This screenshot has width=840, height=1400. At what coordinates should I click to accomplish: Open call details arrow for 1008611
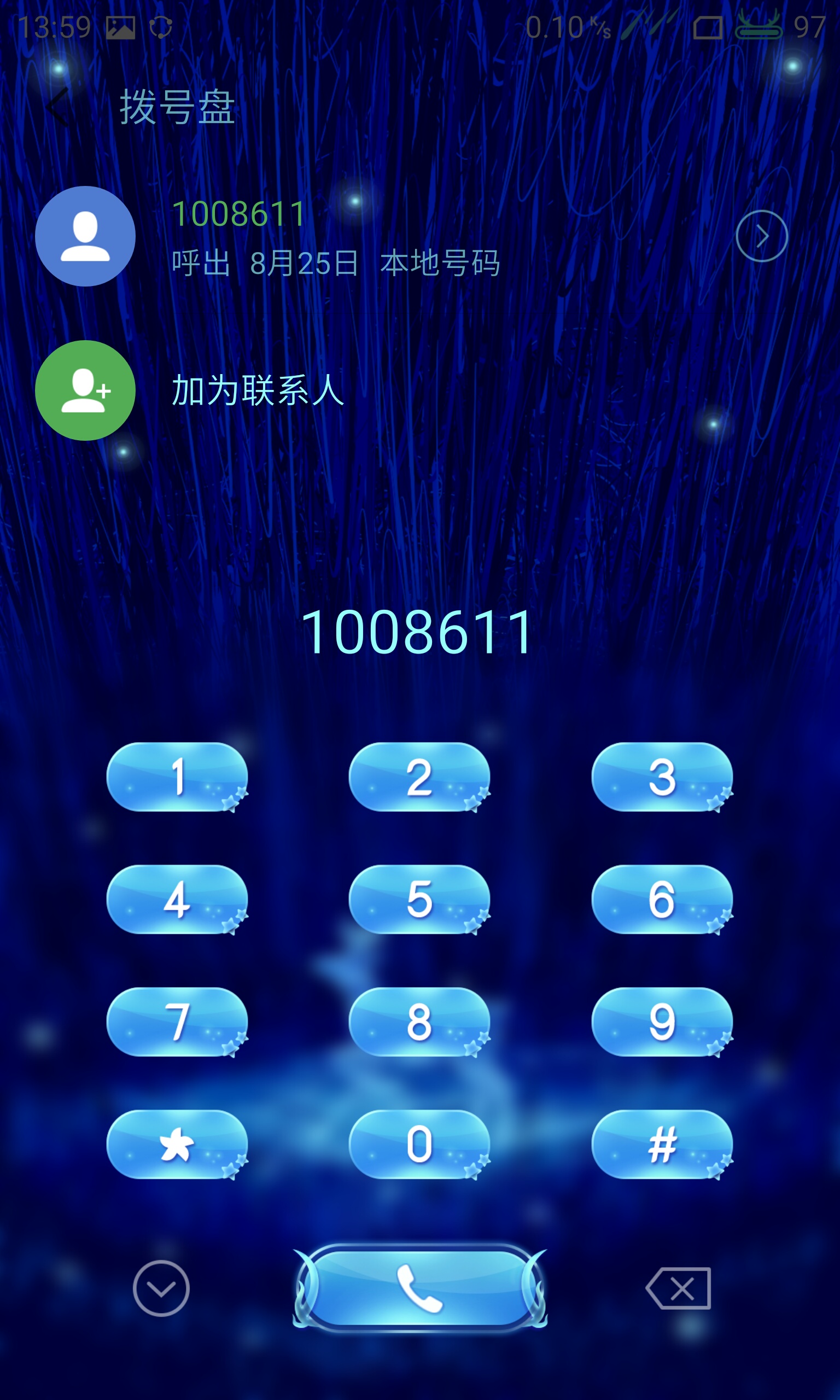tap(761, 236)
